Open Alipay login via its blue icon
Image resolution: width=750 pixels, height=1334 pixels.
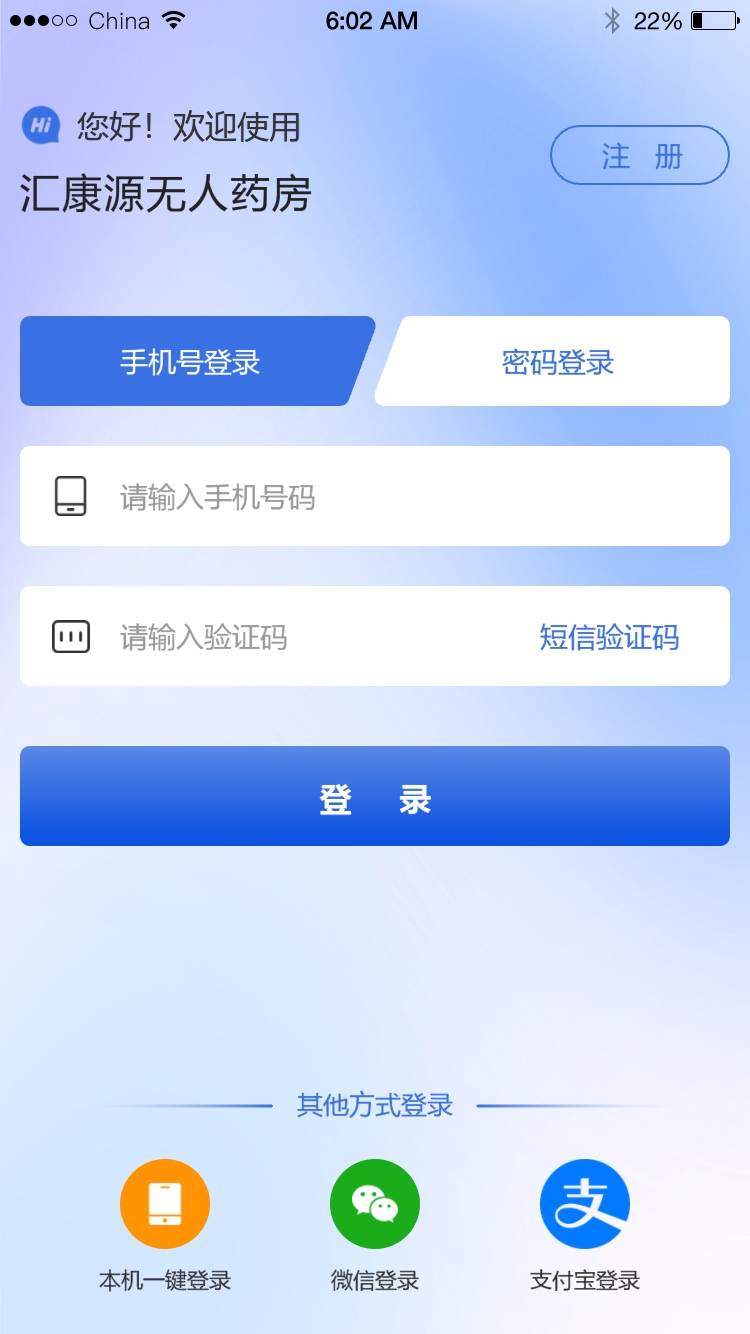coord(585,1204)
